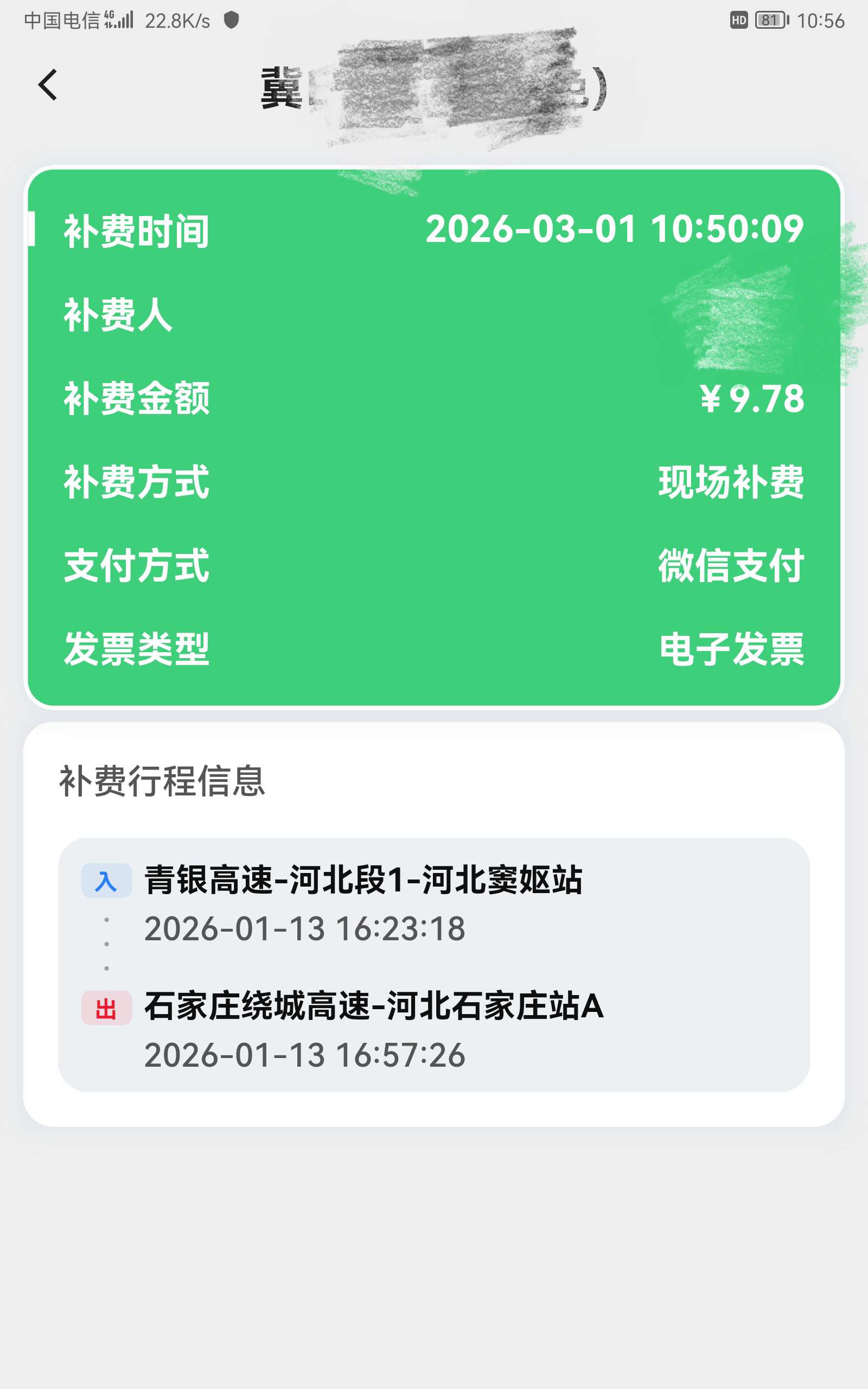Go back using the left arrow
This screenshot has height=1389, width=868.
[x=48, y=85]
